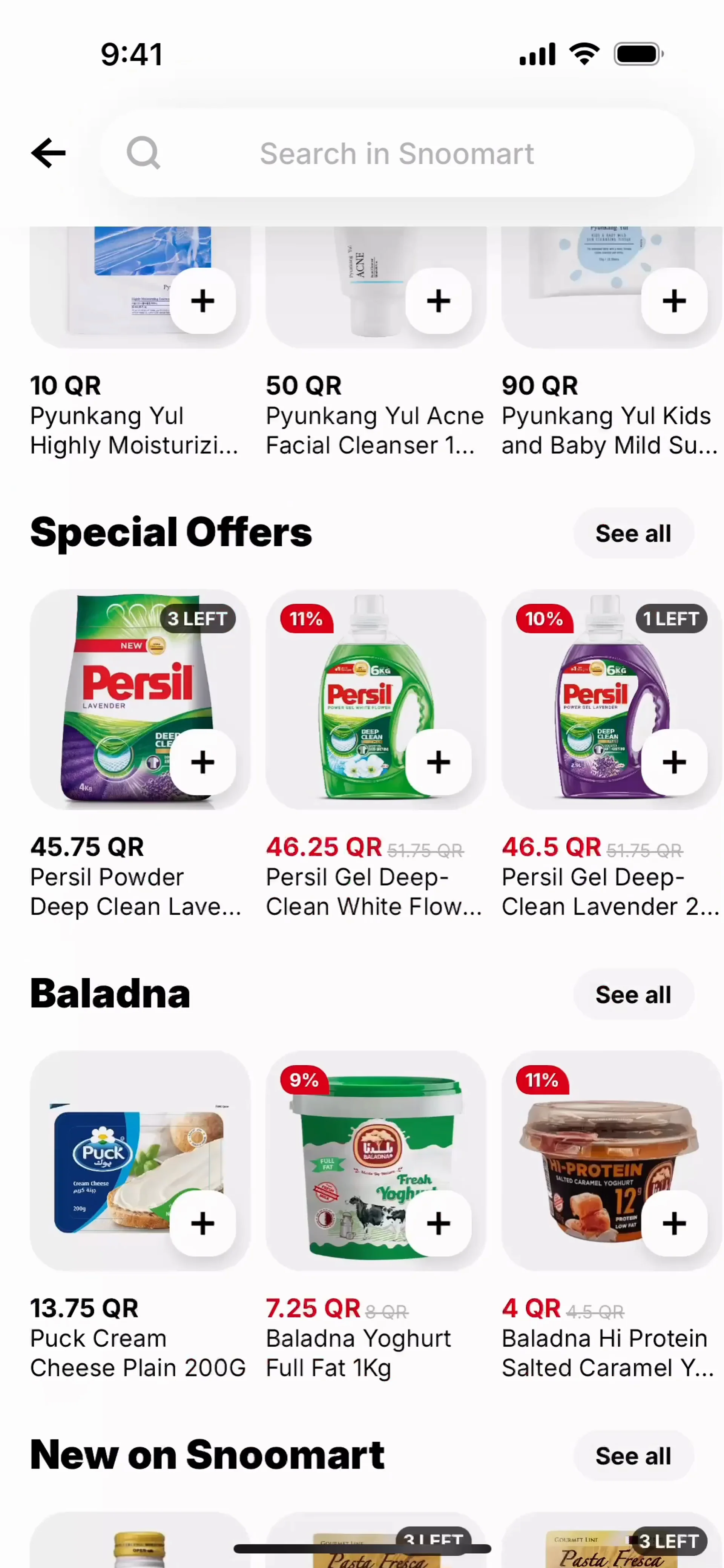Tap the Search in Snoomart field

(x=396, y=153)
